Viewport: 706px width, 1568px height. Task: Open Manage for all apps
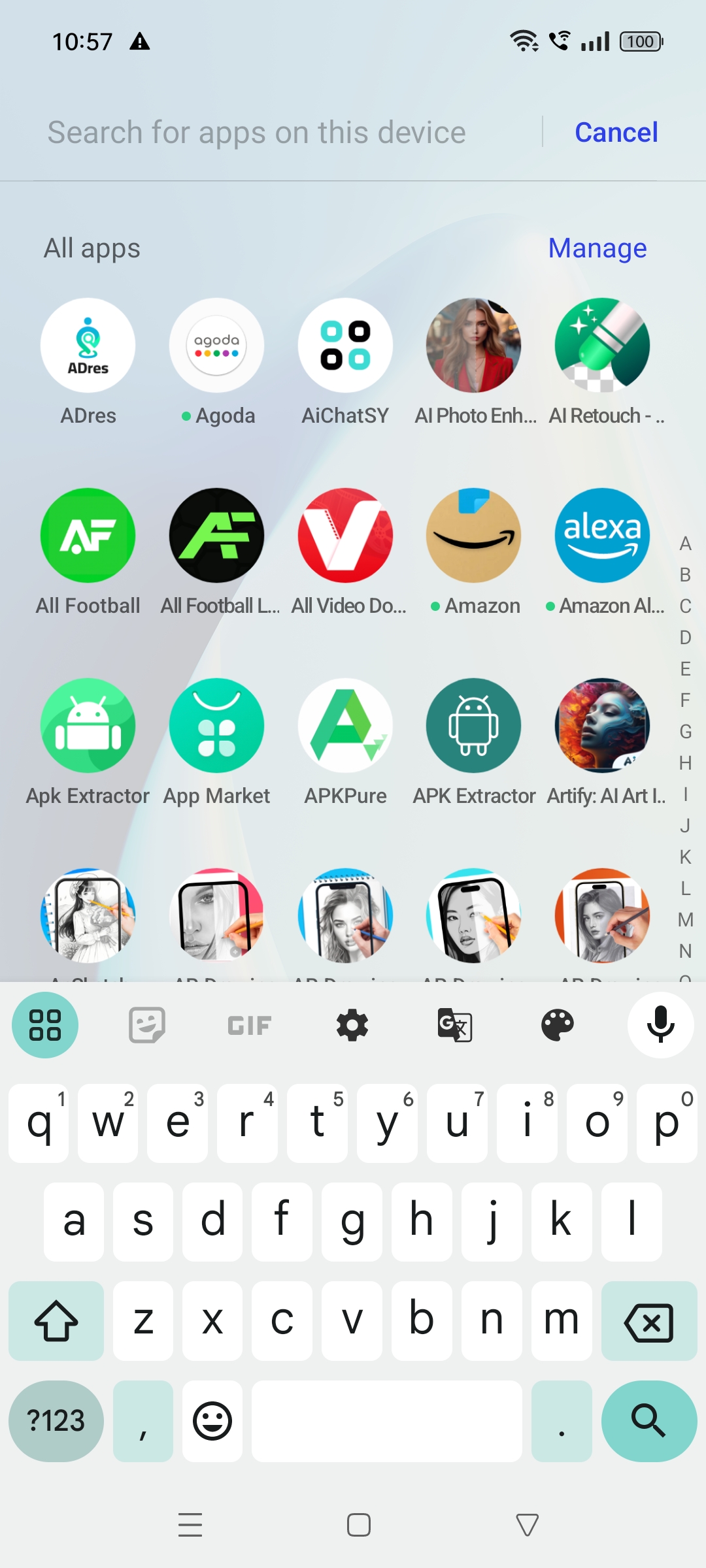coord(597,248)
